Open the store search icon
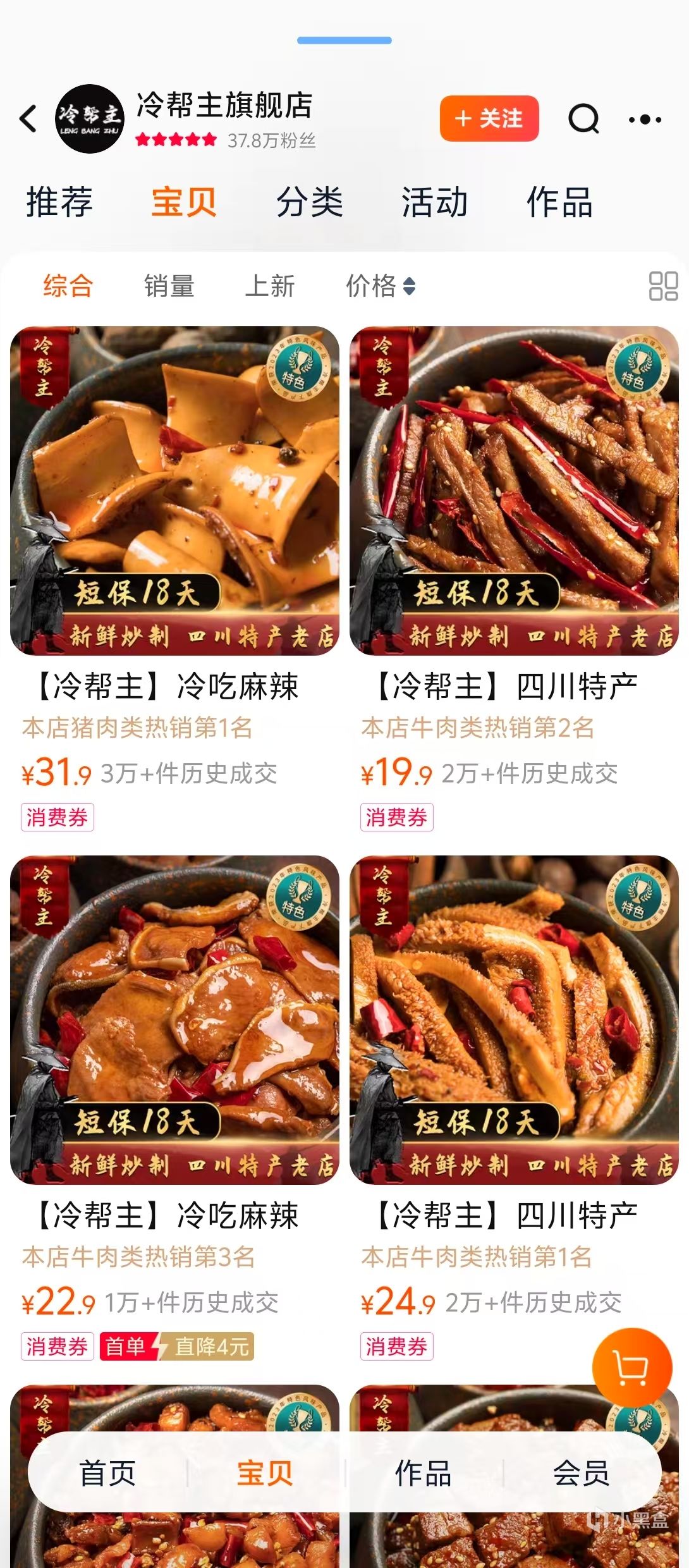The image size is (689, 1568). 583,119
